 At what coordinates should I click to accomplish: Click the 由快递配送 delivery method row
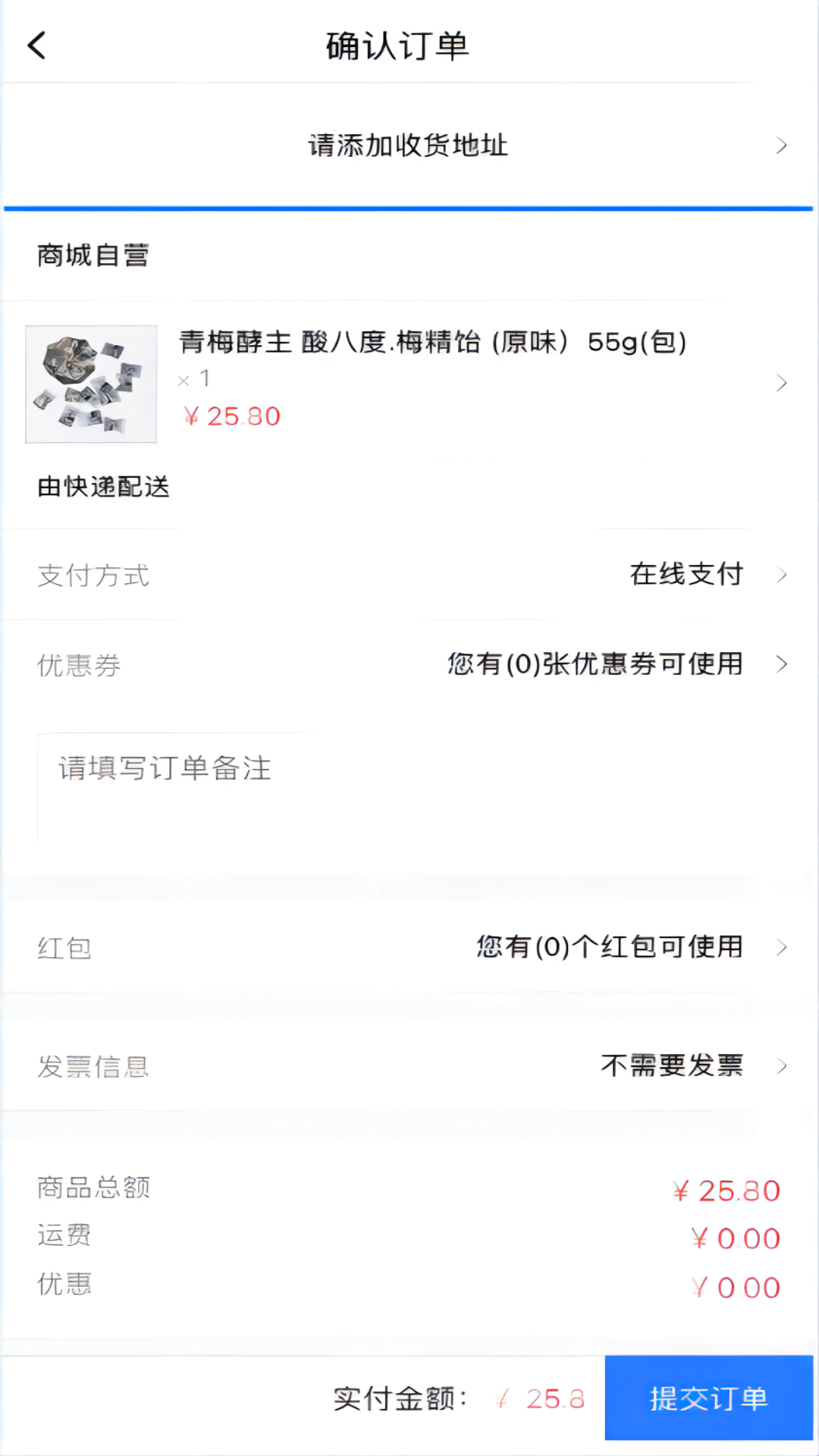click(103, 488)
